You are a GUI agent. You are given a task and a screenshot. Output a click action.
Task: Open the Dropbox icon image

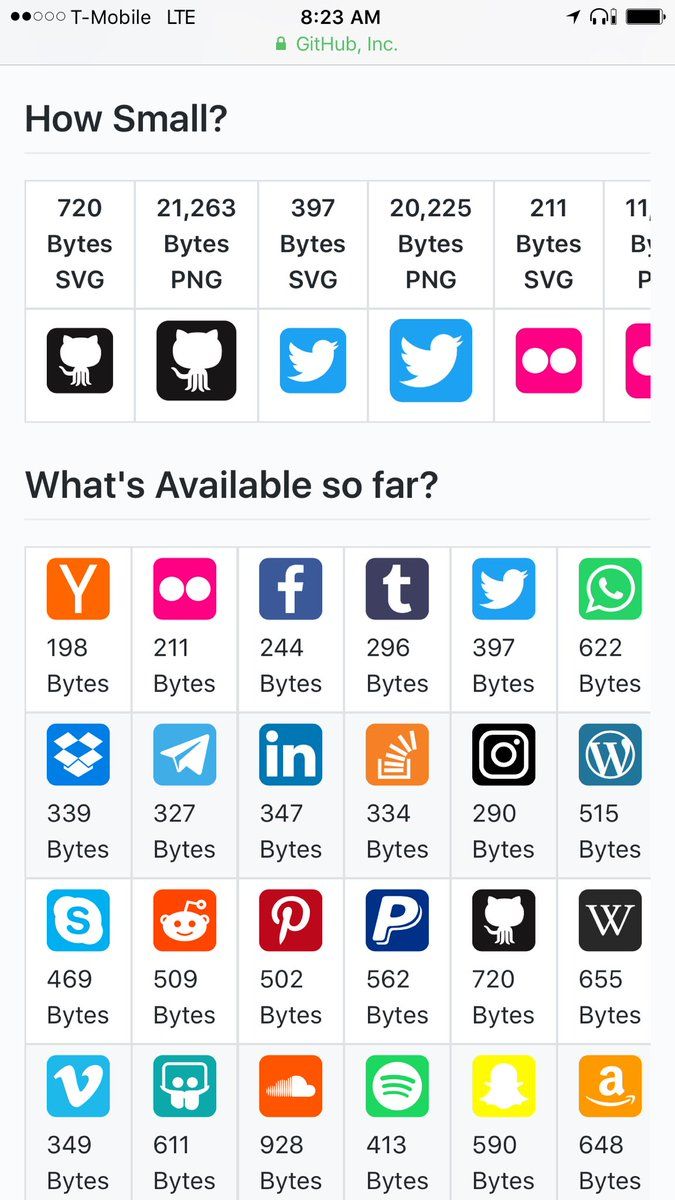coord(78,755)
